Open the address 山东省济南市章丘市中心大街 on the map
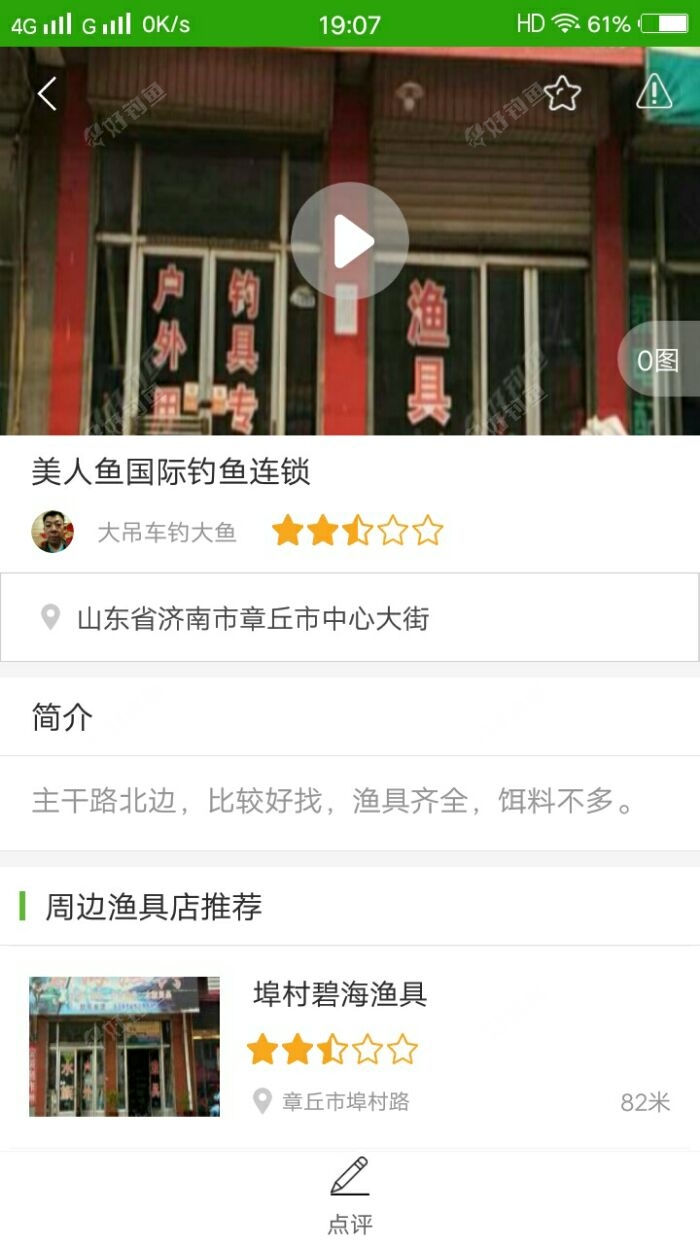700x1244 pixels. point(349,618)
